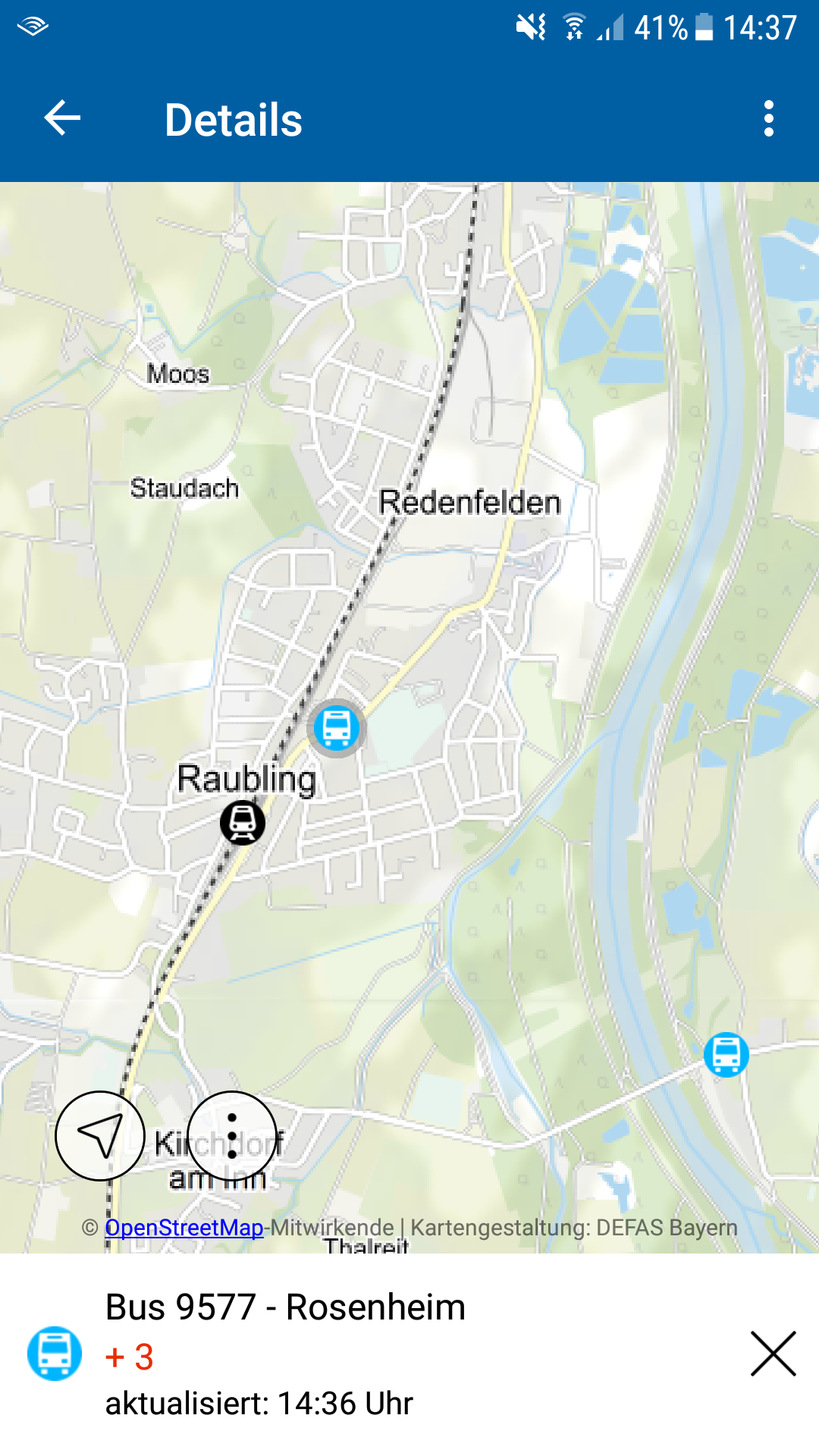
Task: Open the overflow menu in the app bar
Action: tap(769, 118)
